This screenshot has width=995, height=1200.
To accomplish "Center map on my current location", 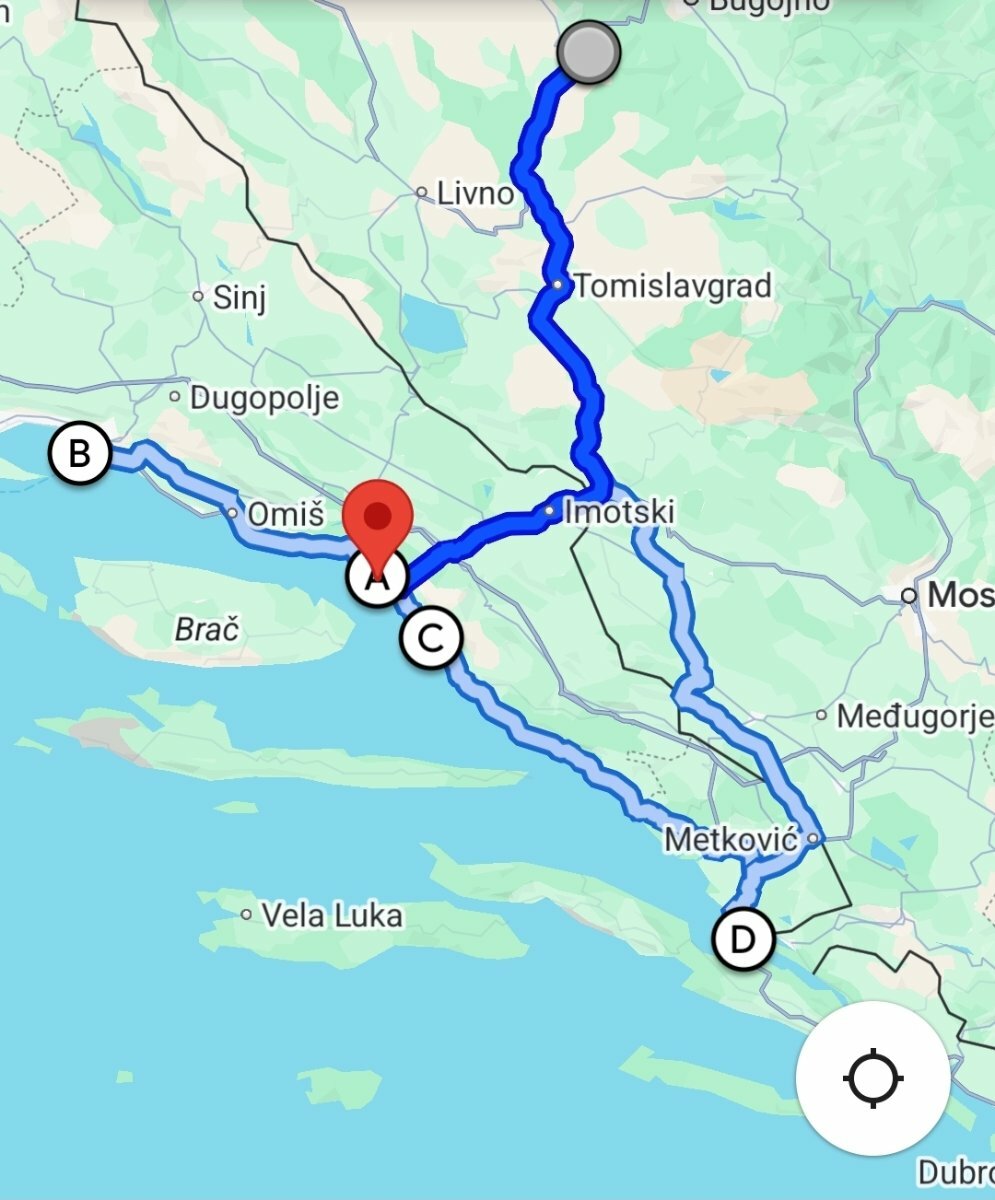I will coord(873,1078).
